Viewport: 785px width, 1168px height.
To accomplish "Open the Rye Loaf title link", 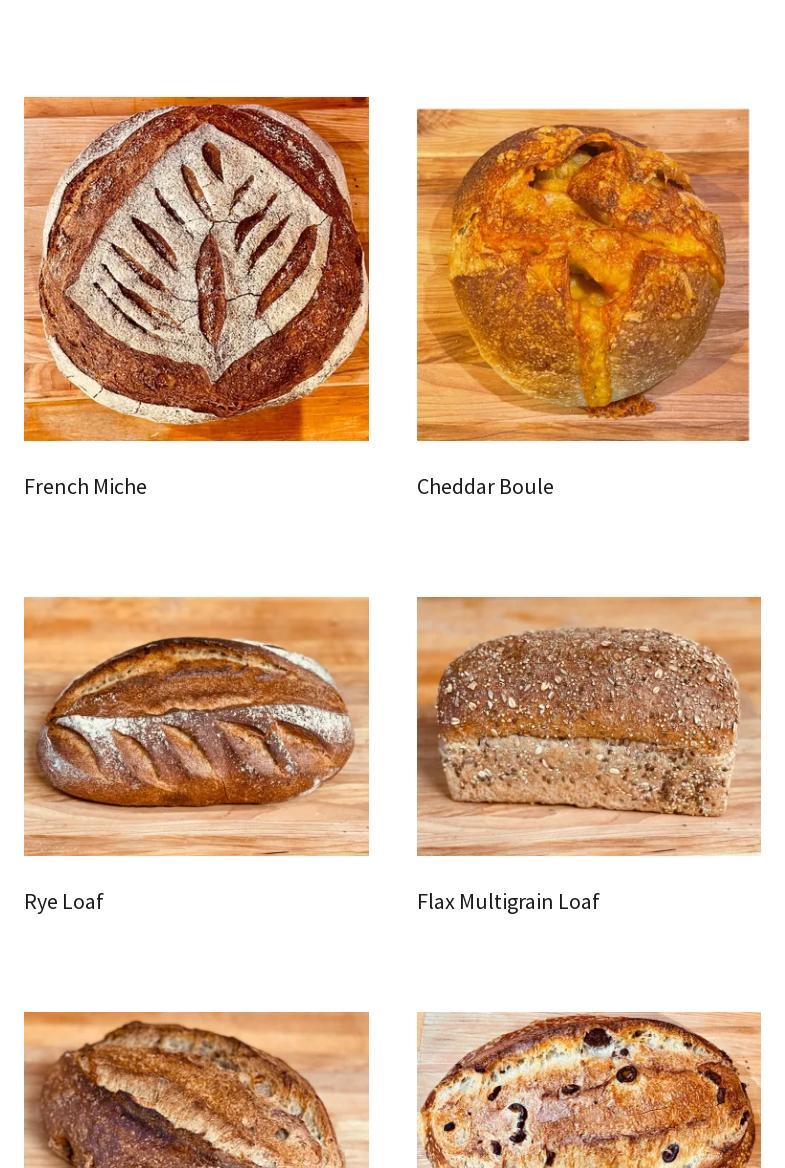I will [64, 902].
